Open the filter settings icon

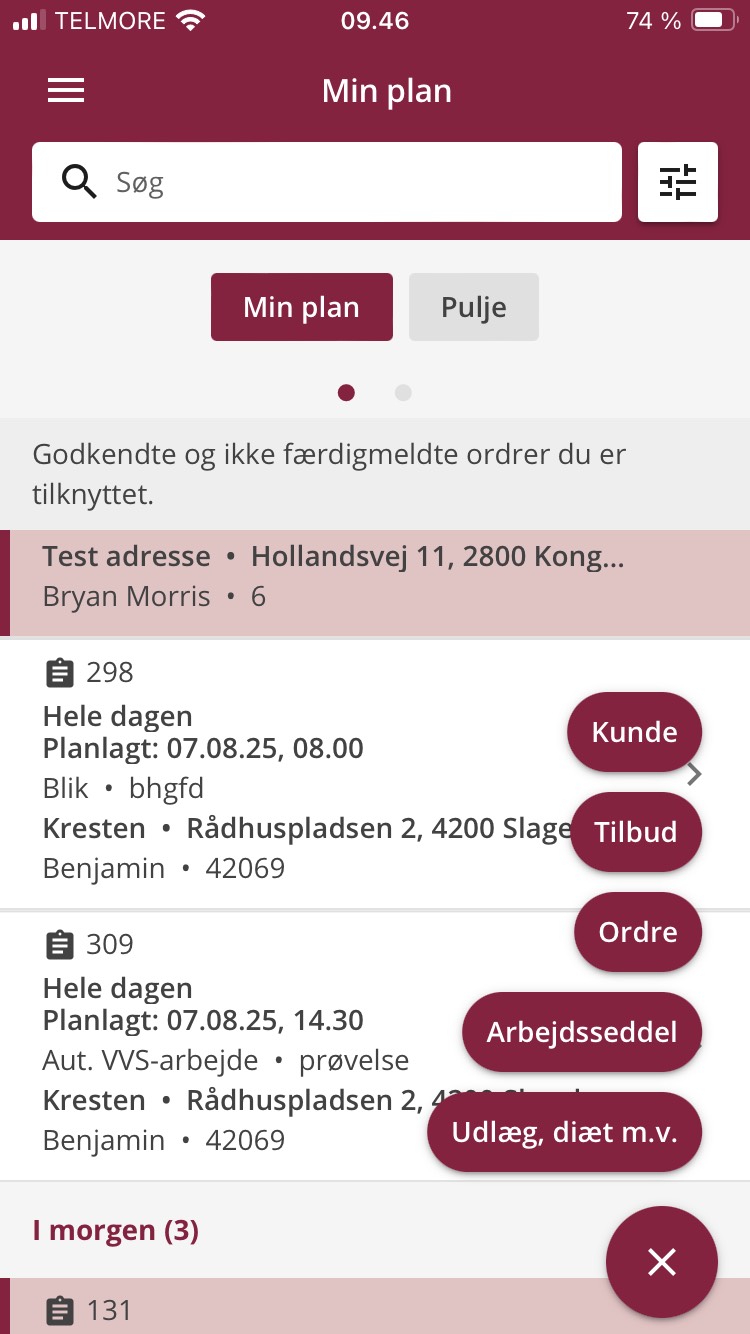coord(678,182)
